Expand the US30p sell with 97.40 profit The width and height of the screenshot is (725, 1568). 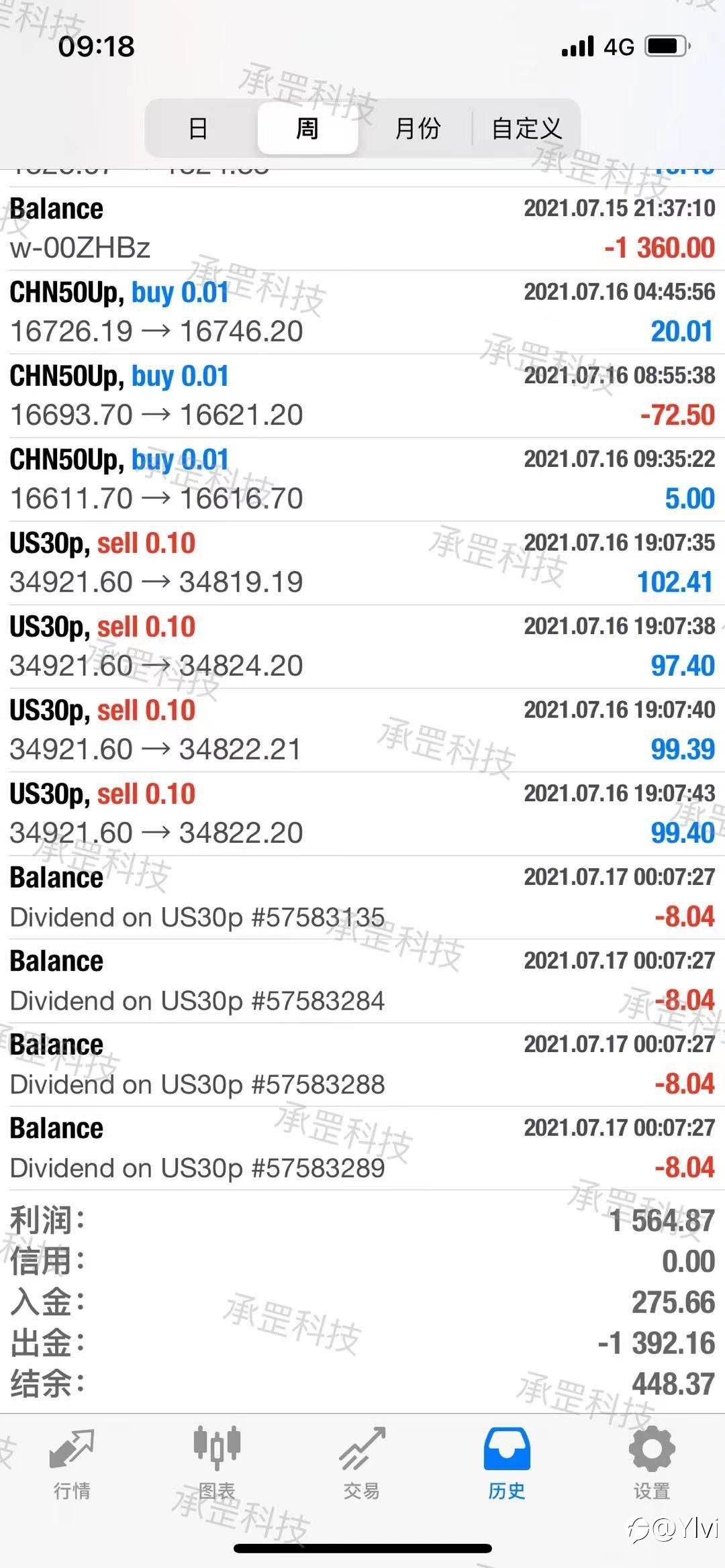[362, 647]
